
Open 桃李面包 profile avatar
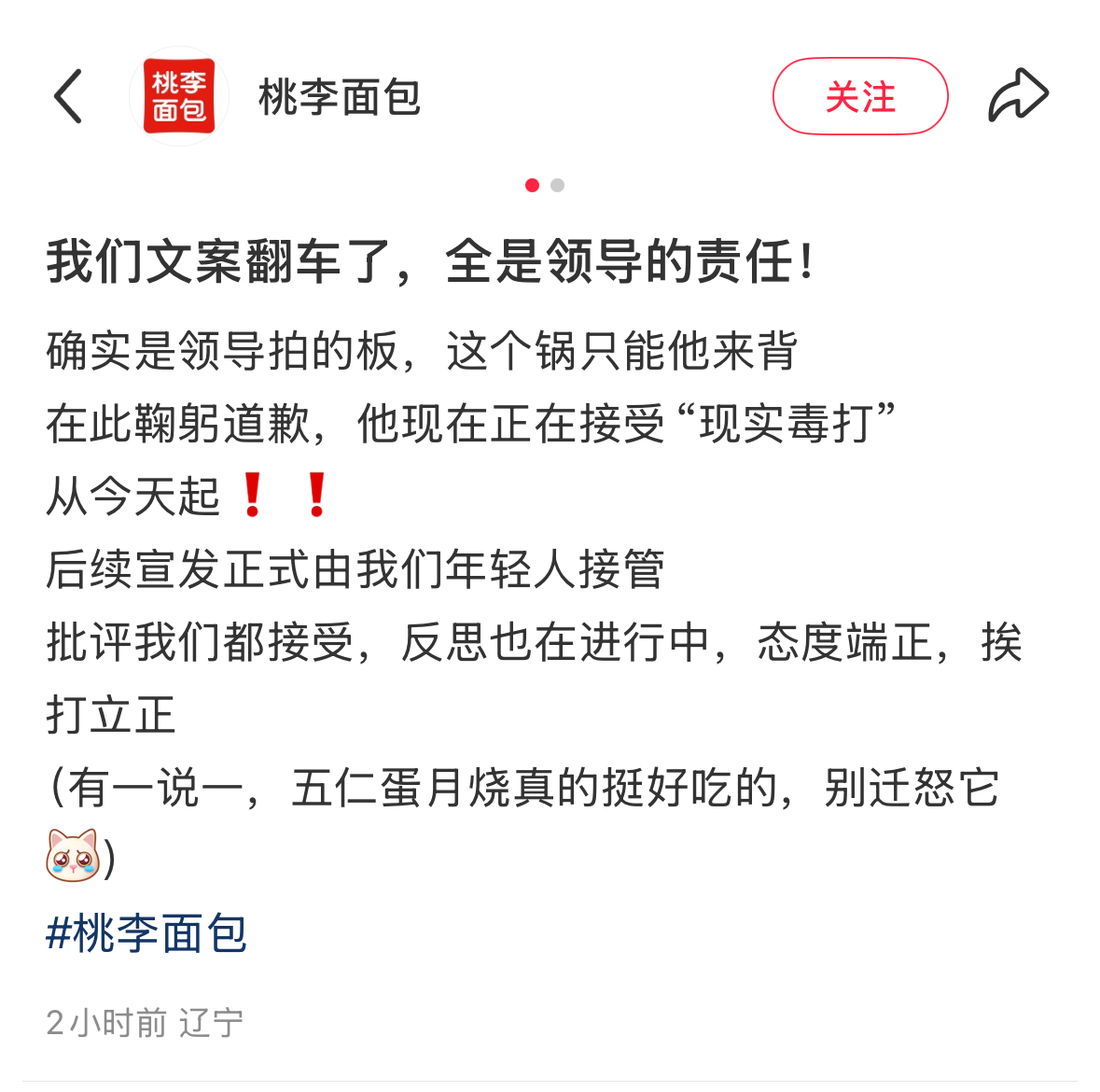click(x=178, y=96)
